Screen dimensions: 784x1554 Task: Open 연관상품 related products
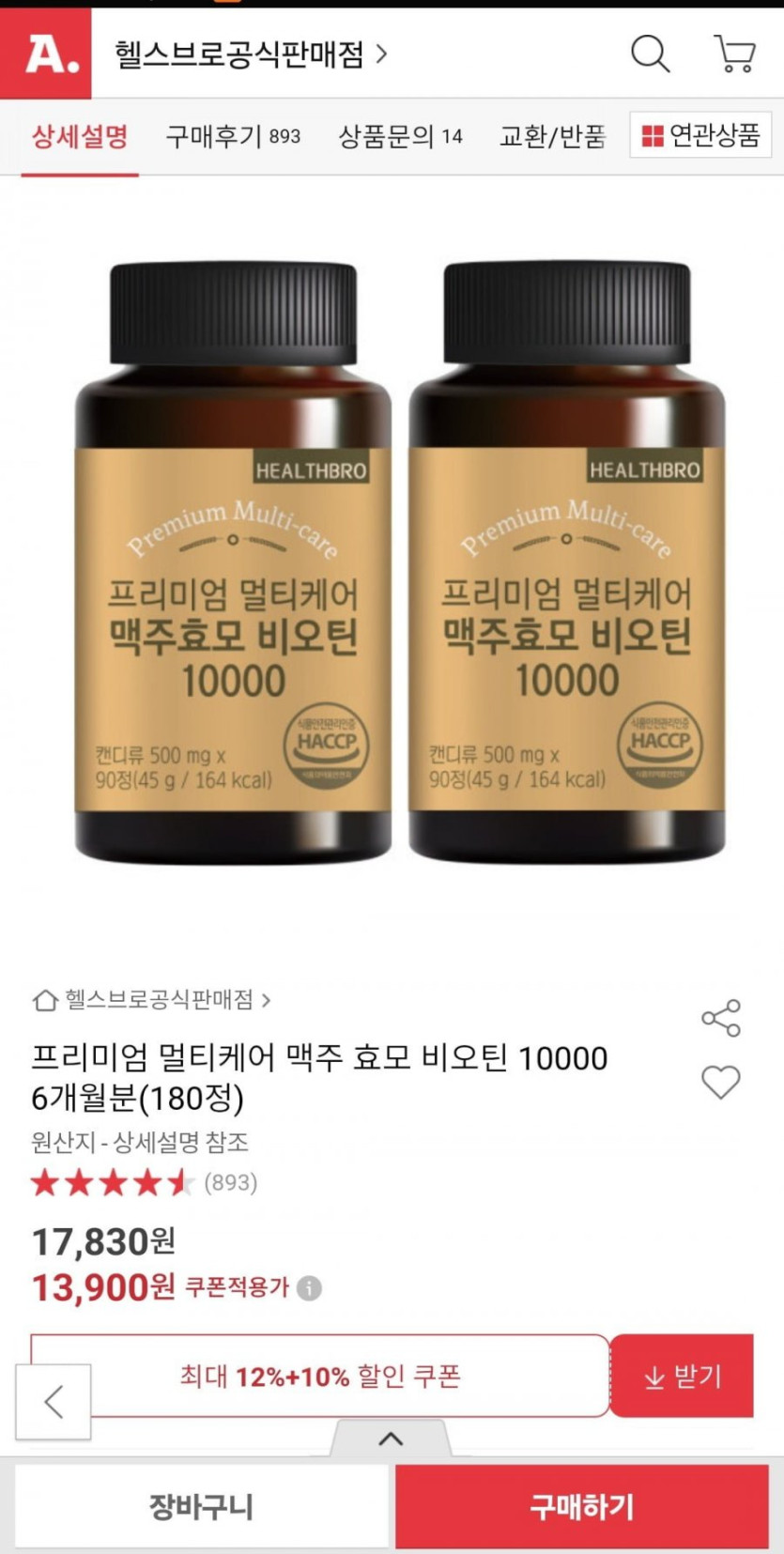[700, 136]
